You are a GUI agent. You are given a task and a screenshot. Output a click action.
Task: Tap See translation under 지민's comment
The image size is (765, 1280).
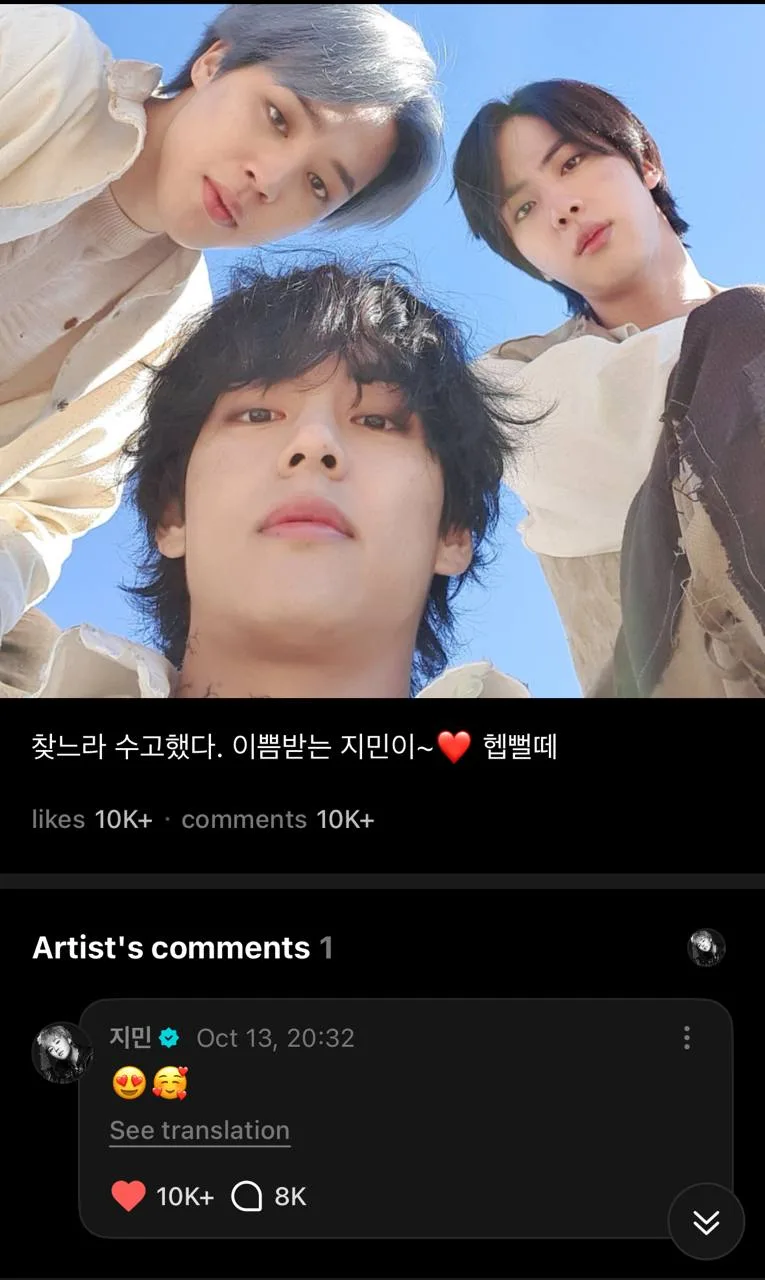click(199, 1131)
